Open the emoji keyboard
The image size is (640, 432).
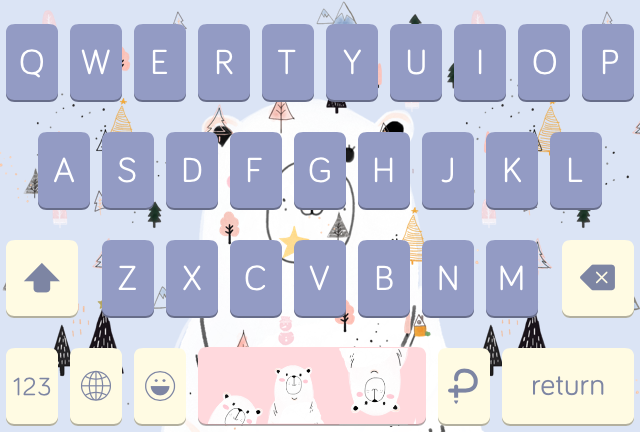click(x=160, y=386)
